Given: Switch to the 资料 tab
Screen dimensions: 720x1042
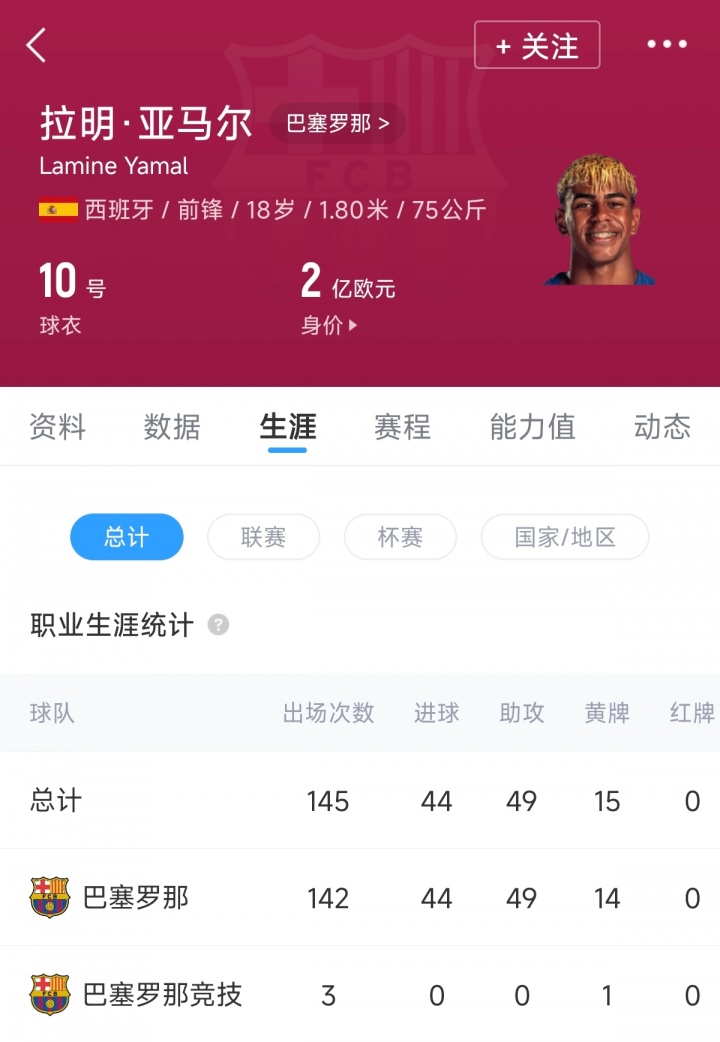Looking at the screenshot, I should coord(57,427).
